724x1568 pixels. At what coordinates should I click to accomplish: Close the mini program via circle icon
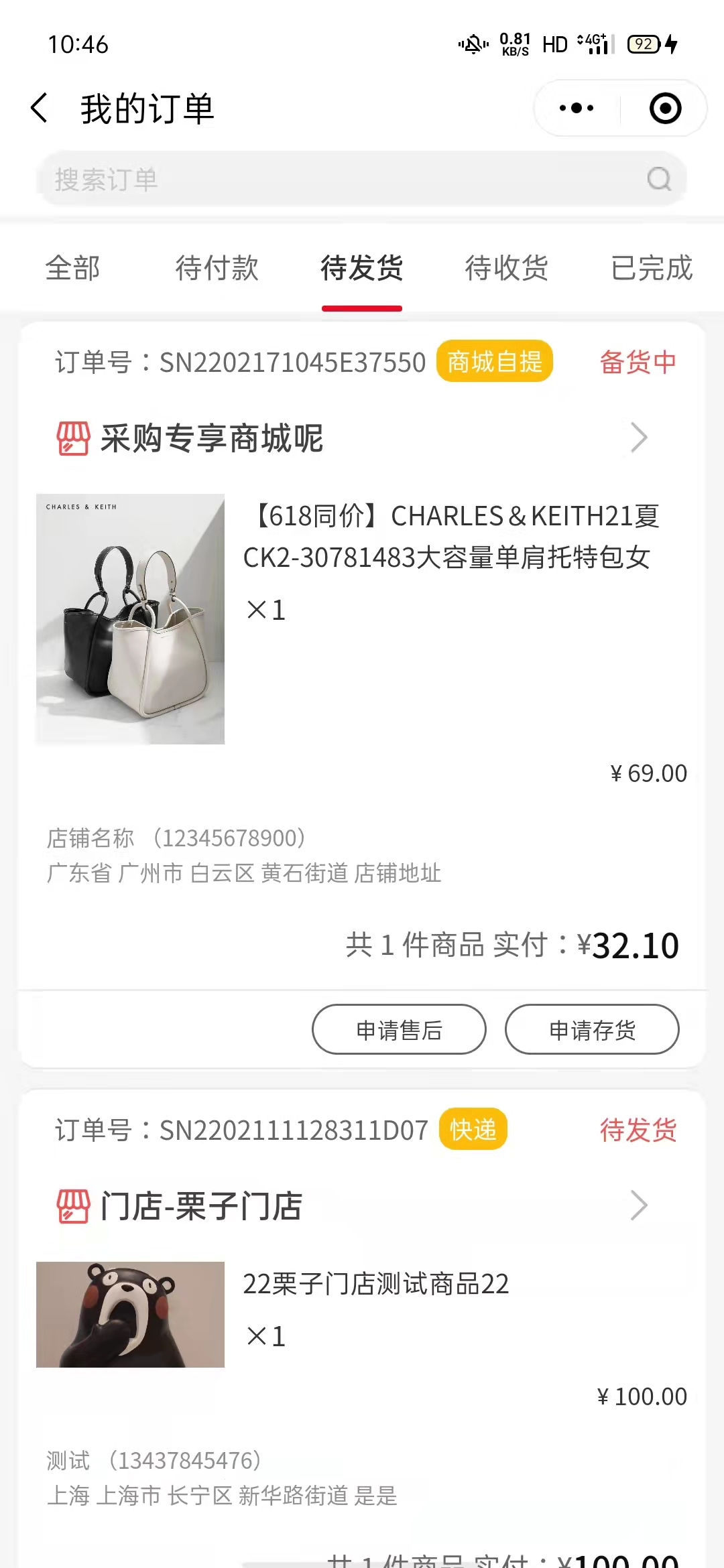(665, 109)
